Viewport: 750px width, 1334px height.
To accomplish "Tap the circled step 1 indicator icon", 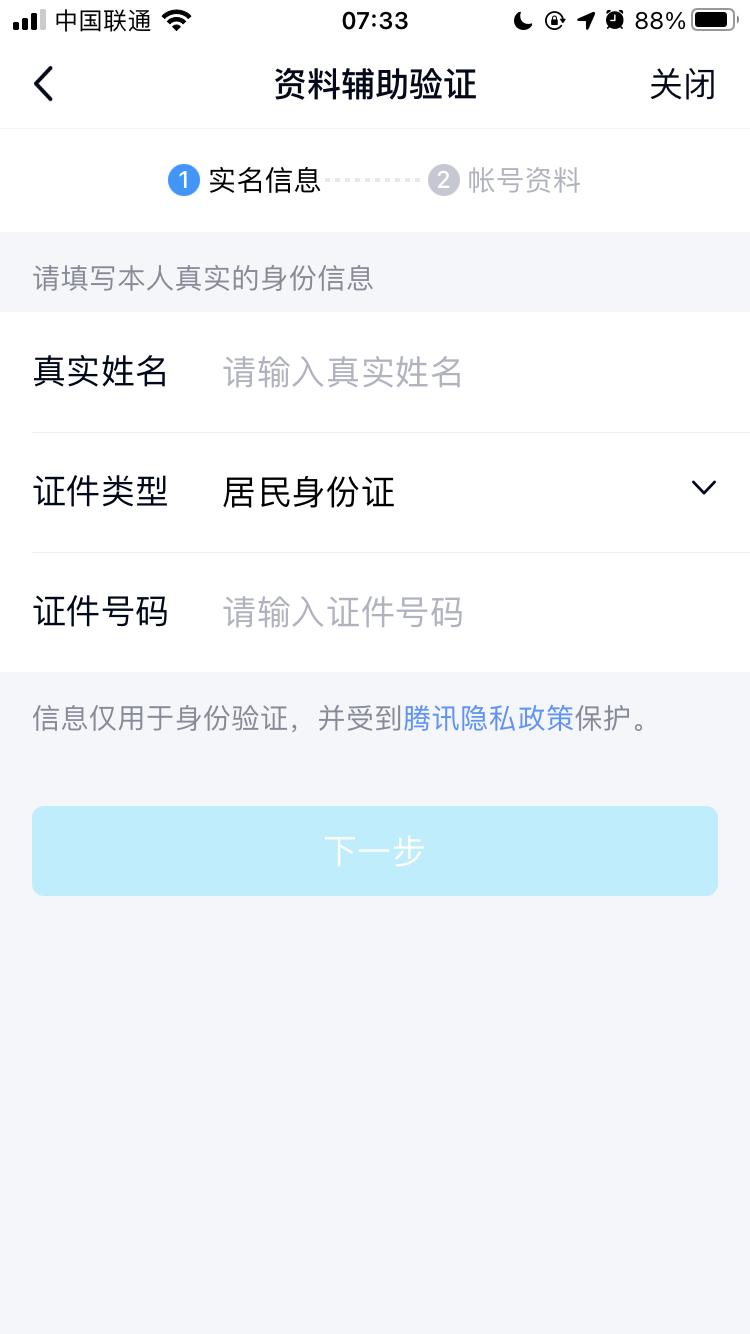I will (x=183, y=180).
